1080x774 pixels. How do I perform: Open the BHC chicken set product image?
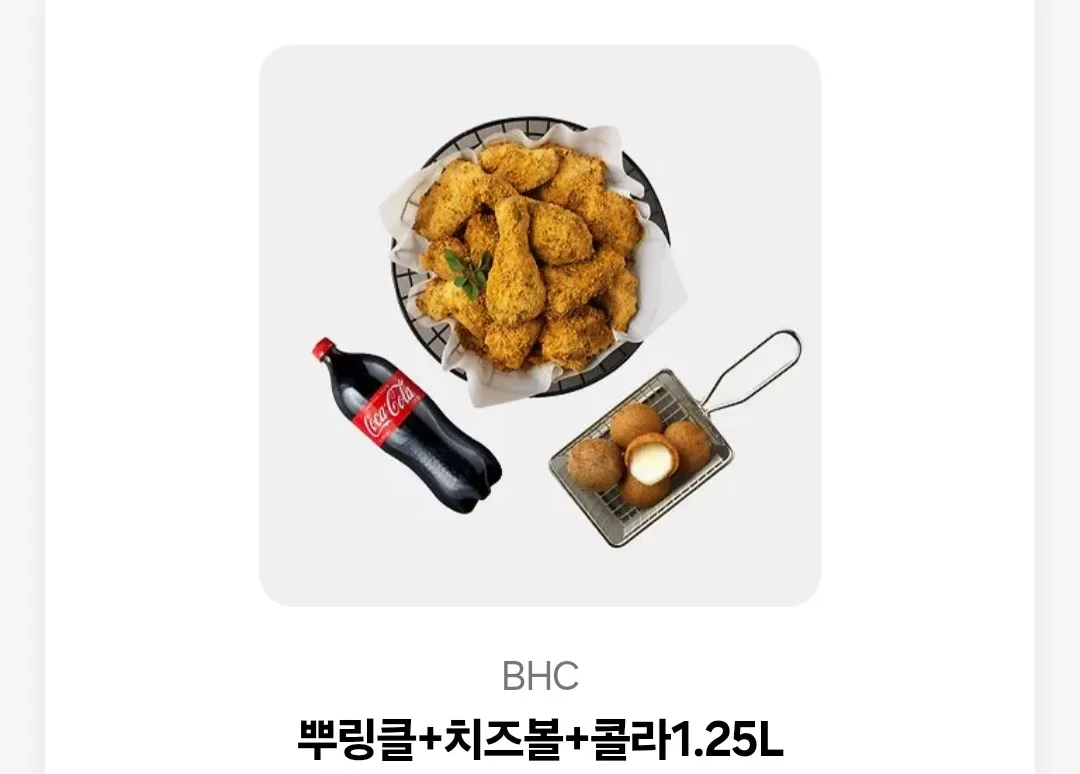[540, 325]
